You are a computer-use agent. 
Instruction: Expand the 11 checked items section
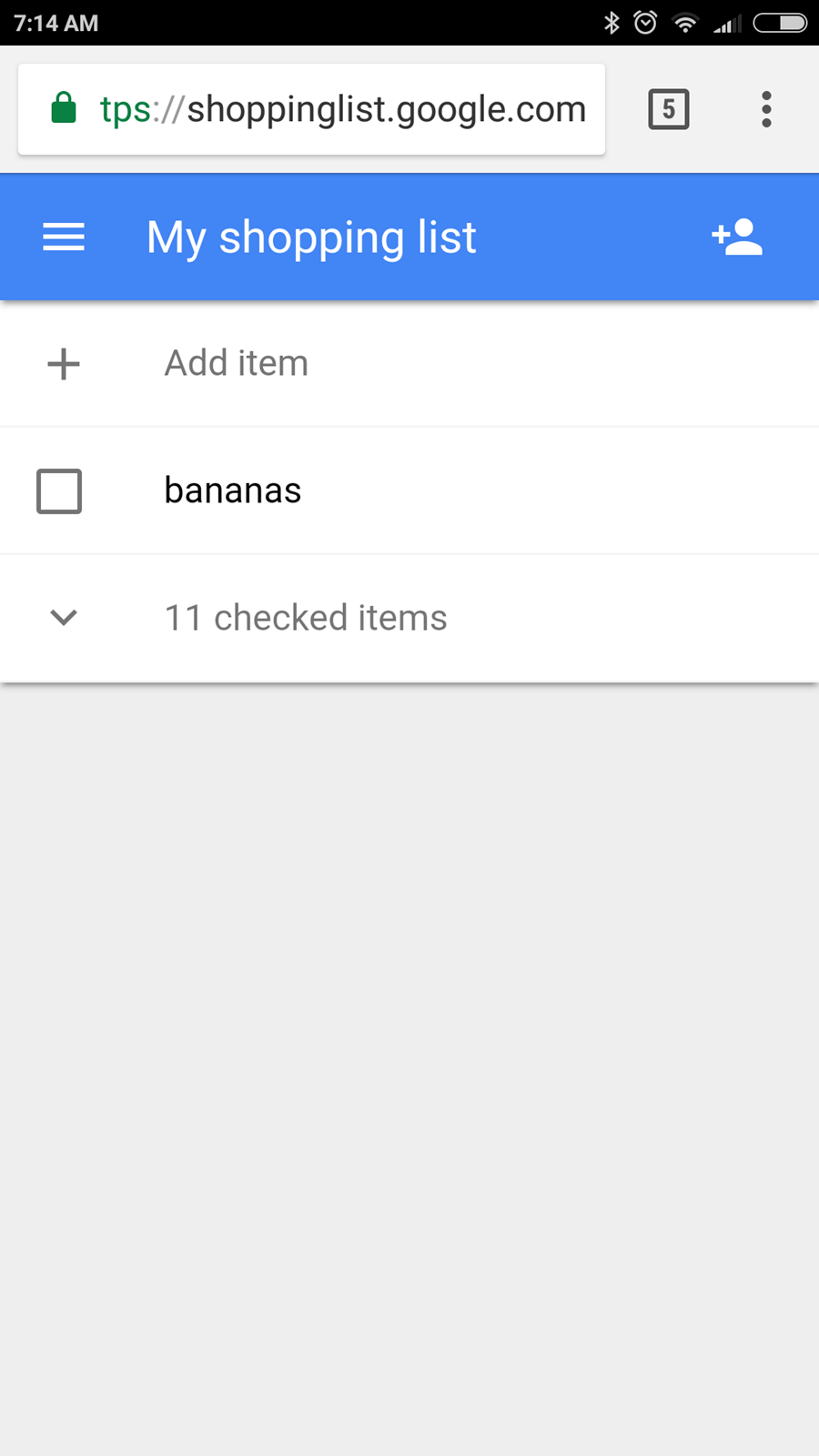click(x=409, y=618)
